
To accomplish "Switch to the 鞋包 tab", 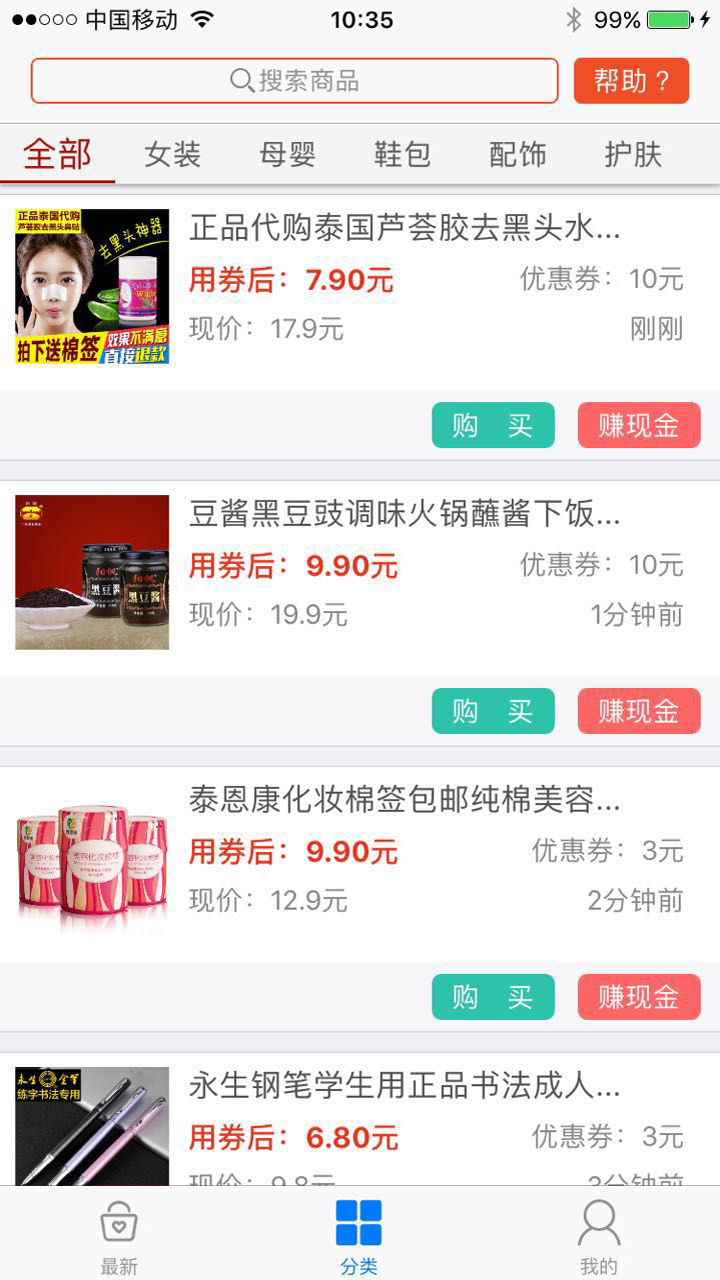I will click(403, 154).
